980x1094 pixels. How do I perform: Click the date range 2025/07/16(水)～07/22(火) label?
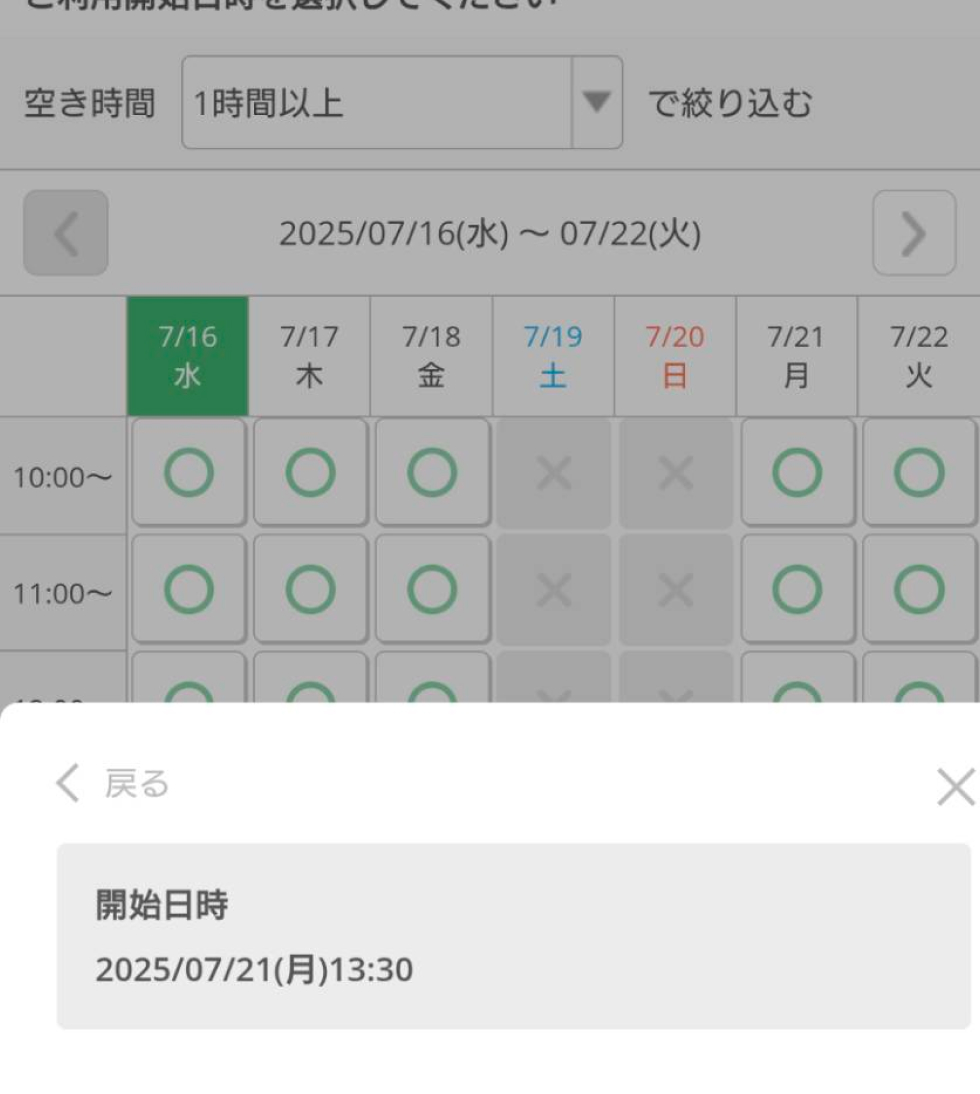click(490, 233)
